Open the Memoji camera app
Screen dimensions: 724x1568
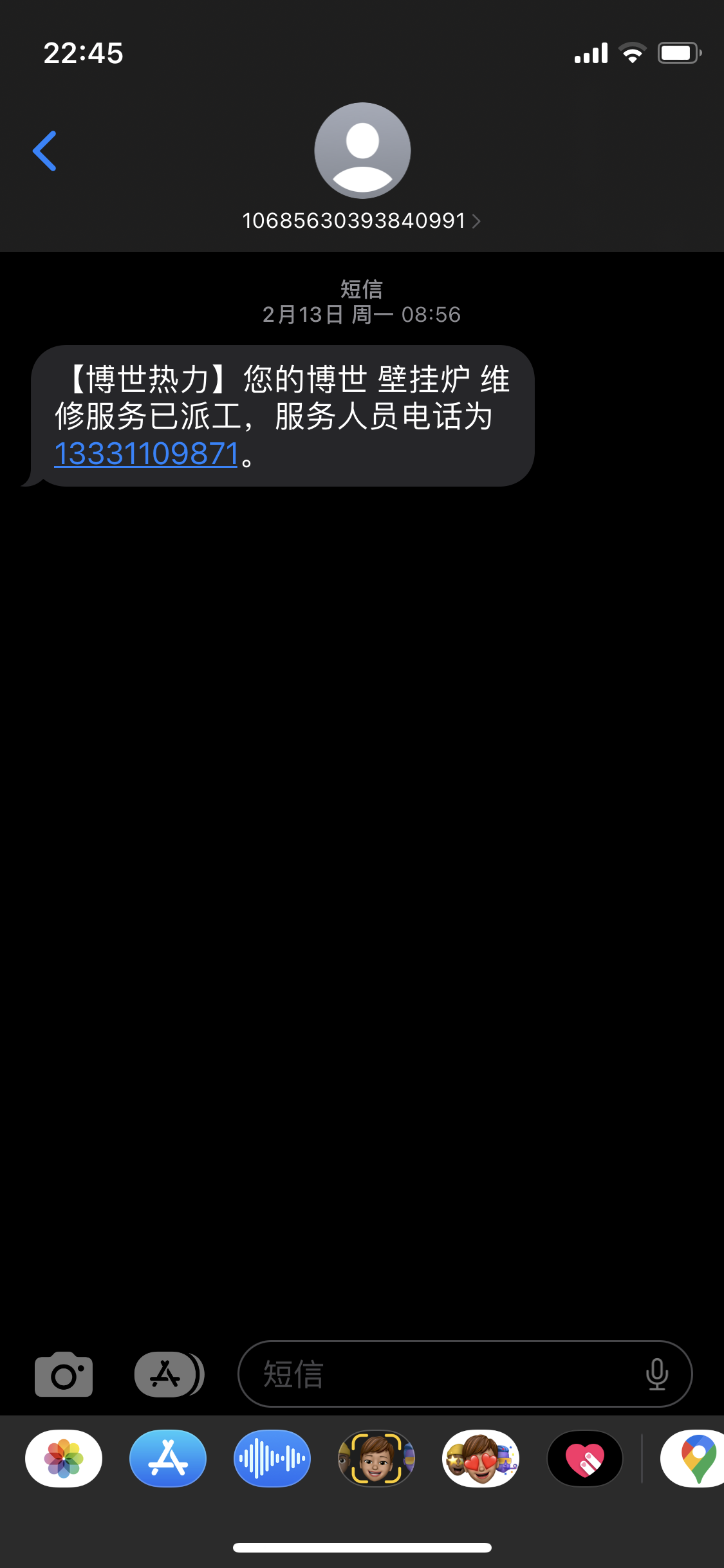(x=376, y=1459)
